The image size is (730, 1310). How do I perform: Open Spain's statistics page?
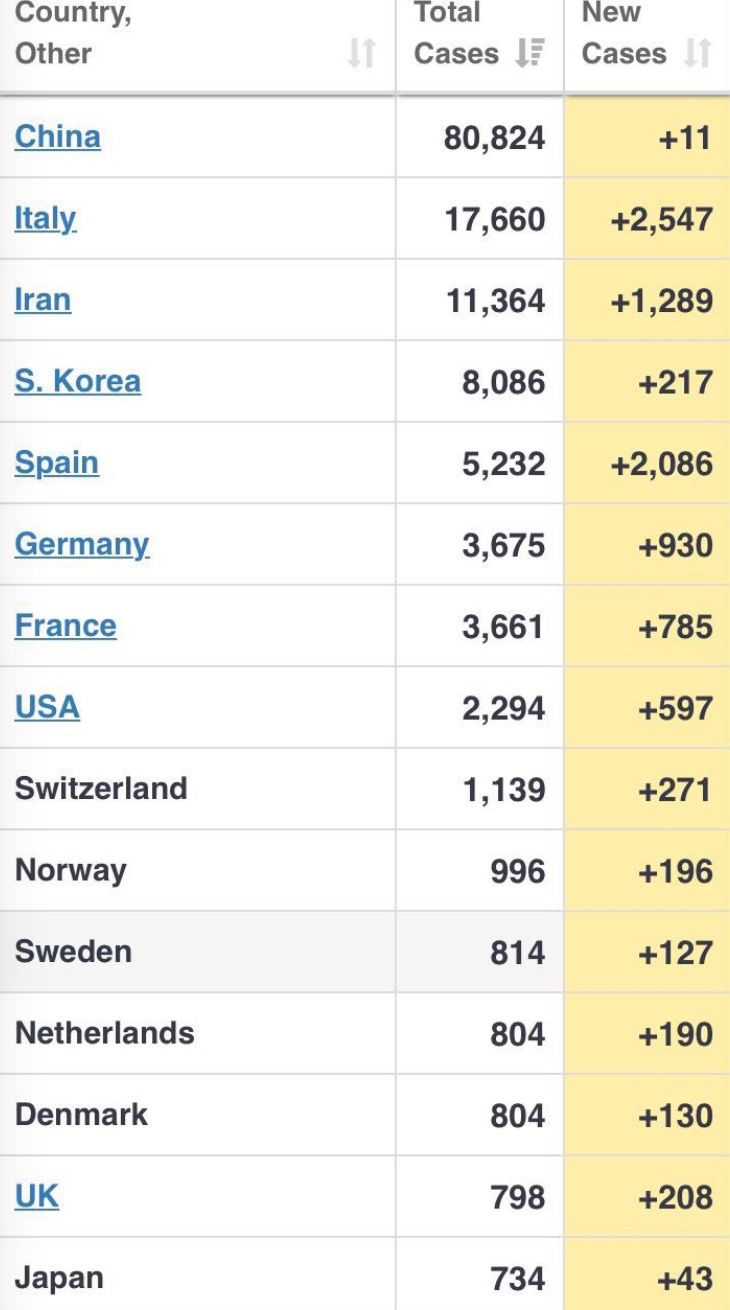tap(56, 463)
